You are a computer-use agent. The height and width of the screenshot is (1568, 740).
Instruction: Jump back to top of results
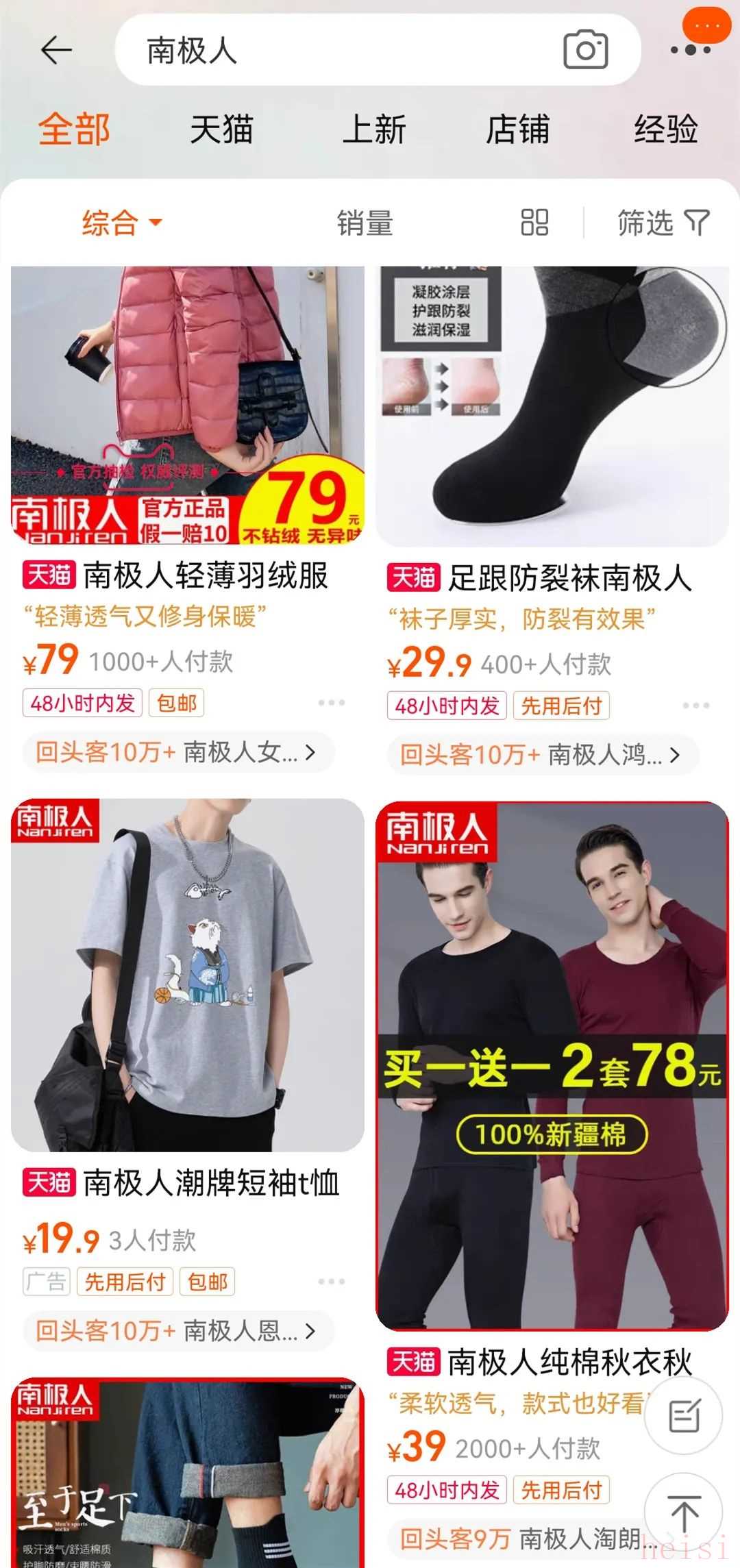click(684, 1513)
